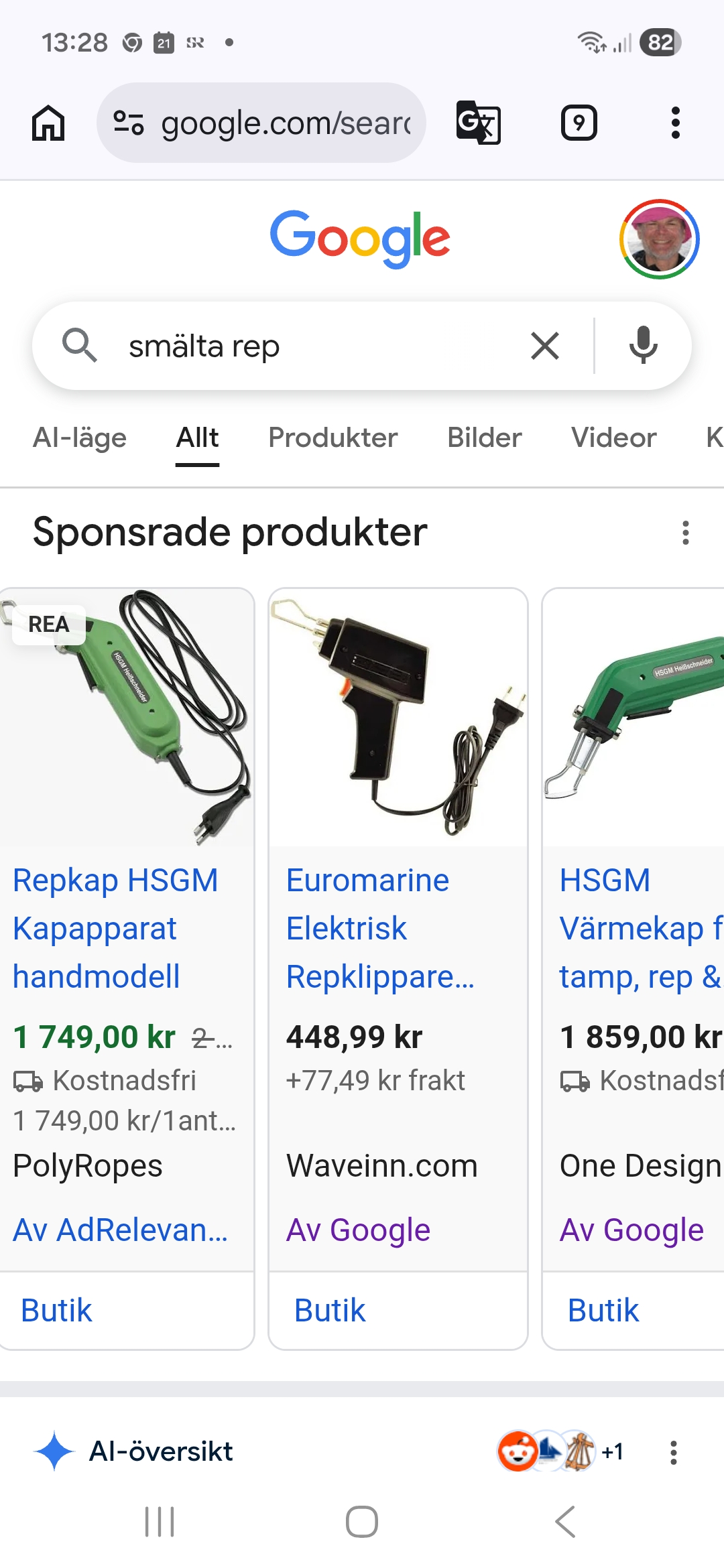Screen dimensions: 724x1568
Task: Switch to the Produkter tab
Action: click(x=333, y=438)
